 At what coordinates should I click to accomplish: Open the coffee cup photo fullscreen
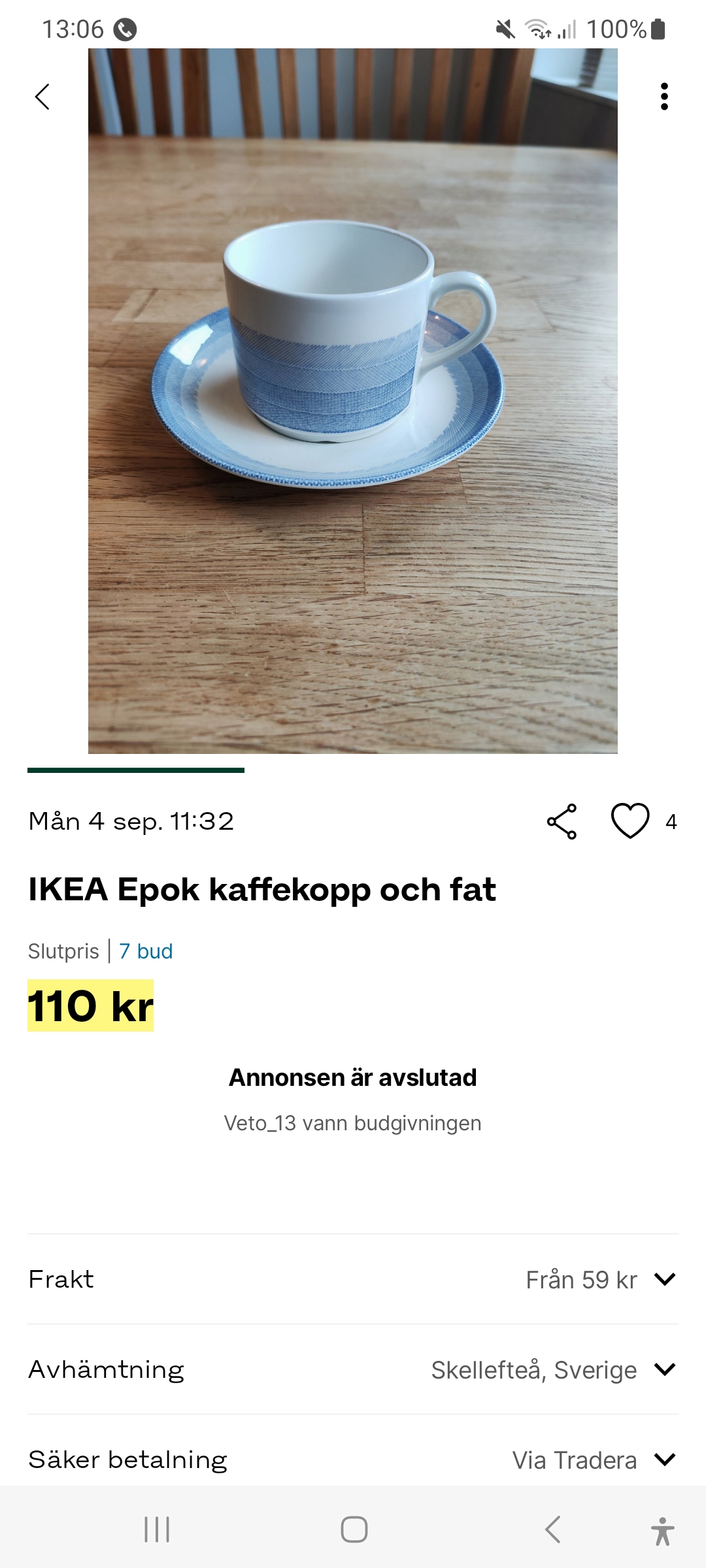click(x=353, y=400)
